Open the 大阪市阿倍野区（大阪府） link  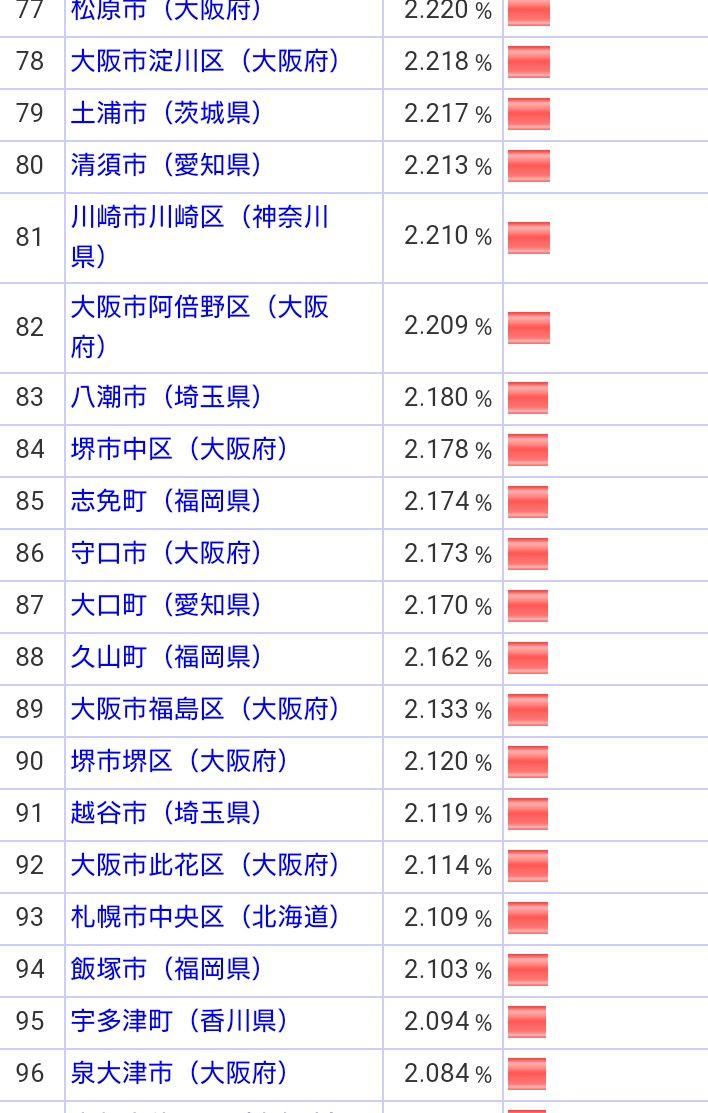(199, 308)
